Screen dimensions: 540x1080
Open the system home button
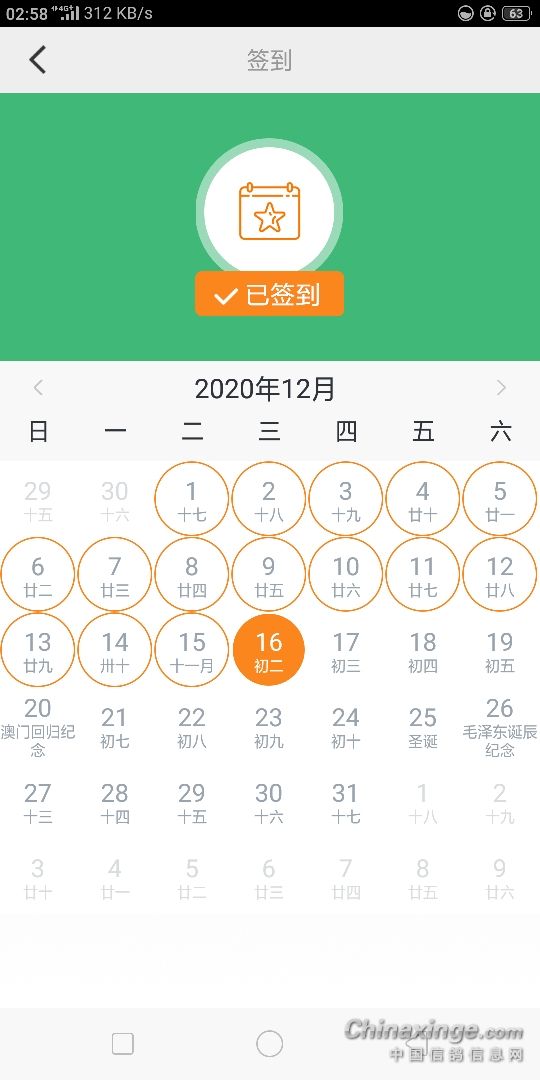(x=269, y=1043)
